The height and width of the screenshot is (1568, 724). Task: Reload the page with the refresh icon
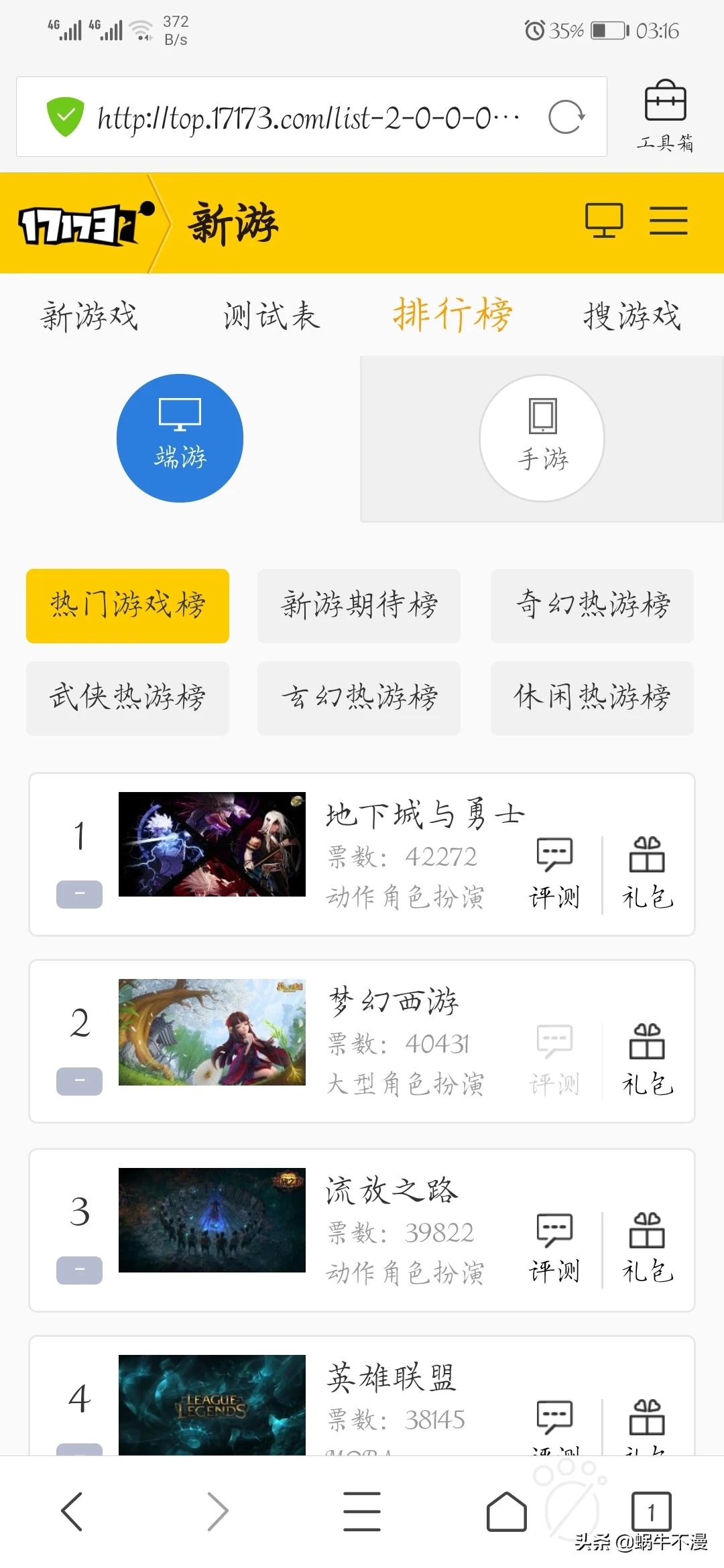(x=566, y=118)
